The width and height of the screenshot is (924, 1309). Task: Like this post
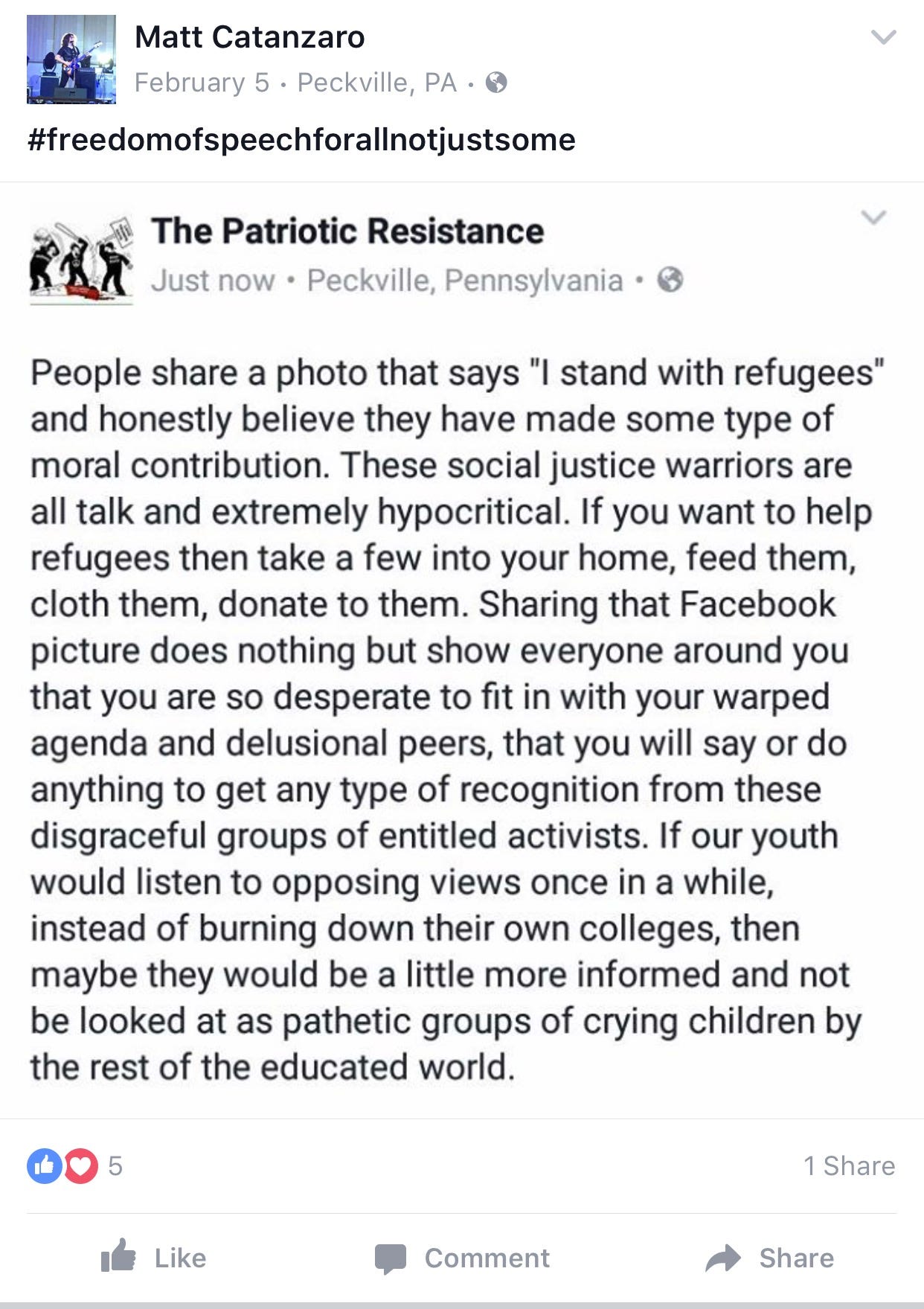pos(154,1258)
